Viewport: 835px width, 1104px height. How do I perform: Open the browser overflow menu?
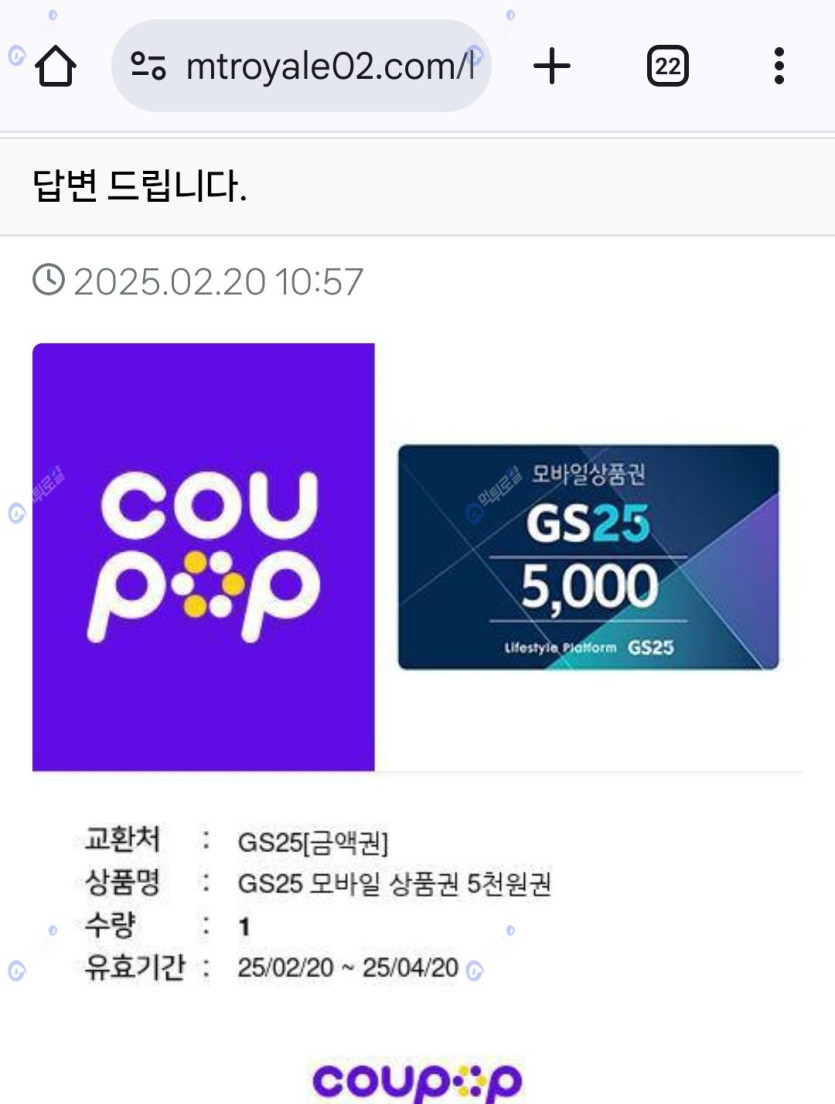[x=778, y=67]
